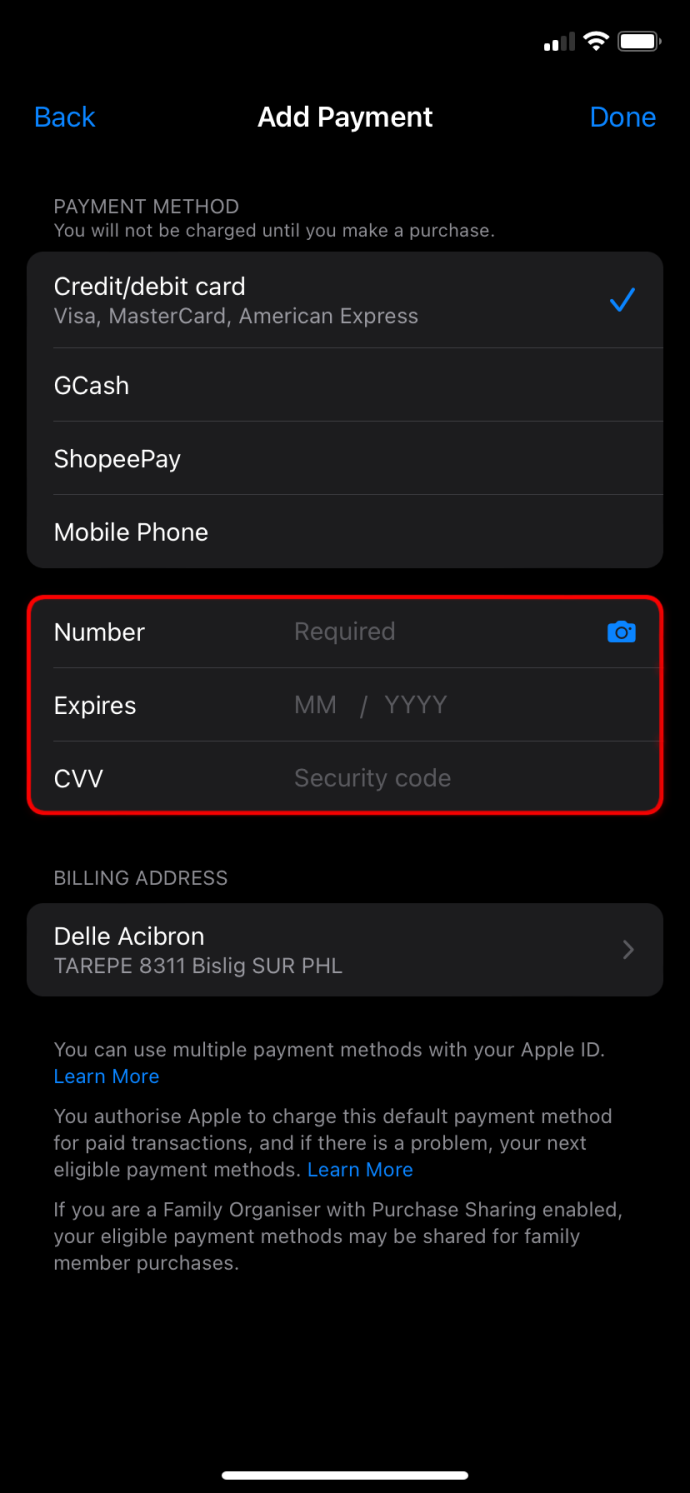Pick Mobile Phone as the payment method
This screenshot has width=690, height=1493.
(345, 532)
